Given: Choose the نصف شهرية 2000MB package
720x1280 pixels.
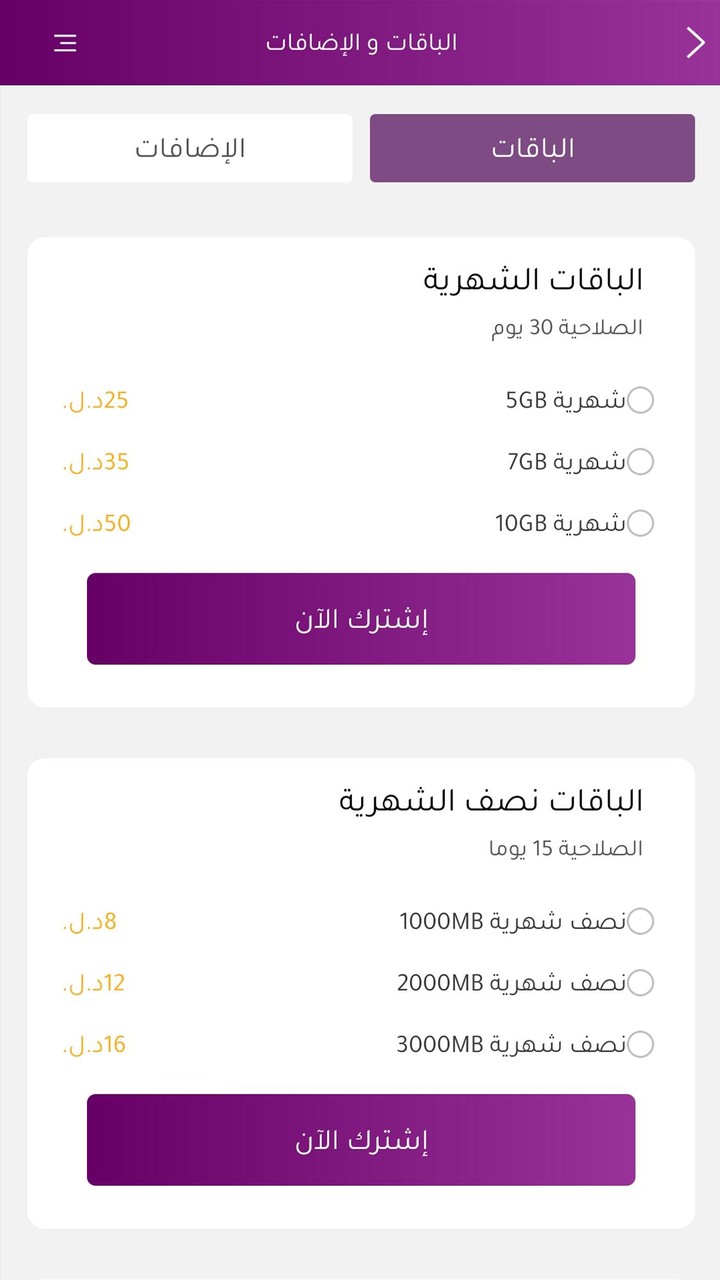Looking at the screenshot, I should click(640, 983).
